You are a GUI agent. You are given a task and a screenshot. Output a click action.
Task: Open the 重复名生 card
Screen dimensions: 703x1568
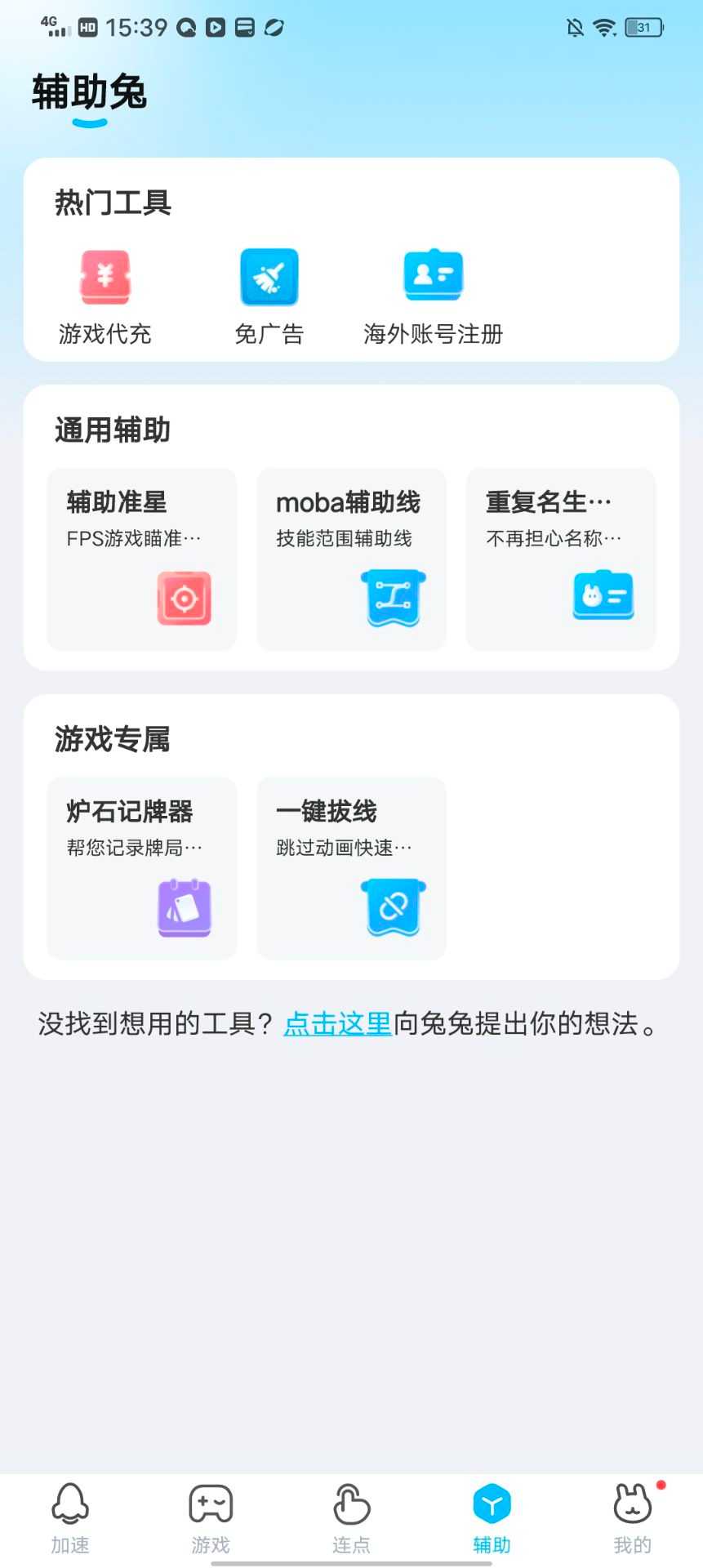pyautogui.click(x=561, y=559)
